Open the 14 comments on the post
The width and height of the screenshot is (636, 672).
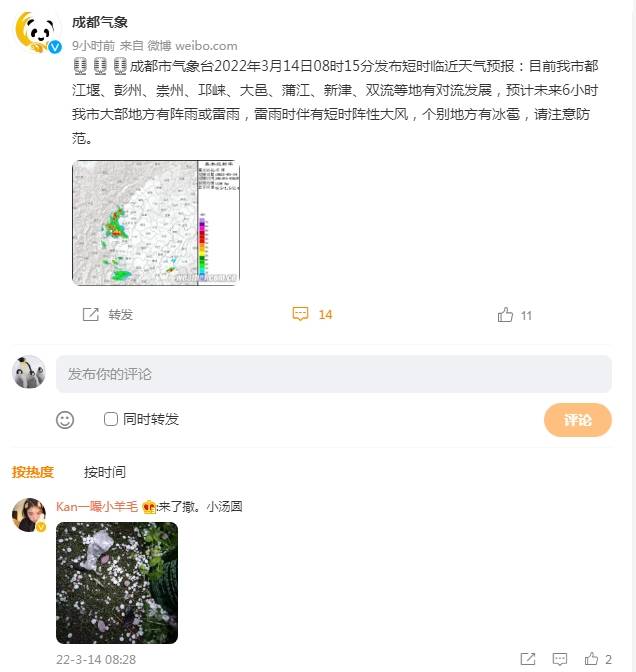pos(312,314)
